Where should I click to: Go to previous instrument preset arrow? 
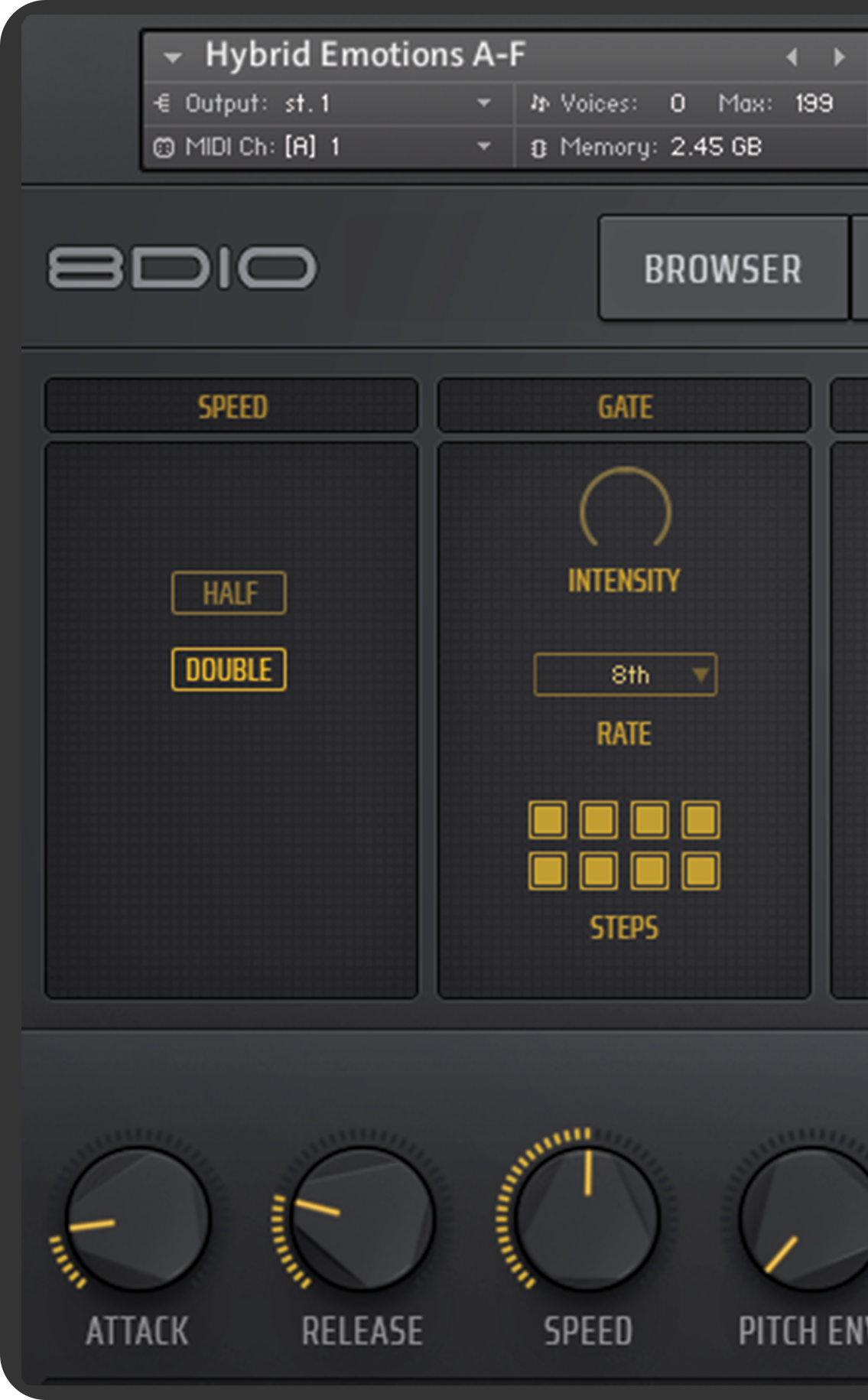[792, 57]
